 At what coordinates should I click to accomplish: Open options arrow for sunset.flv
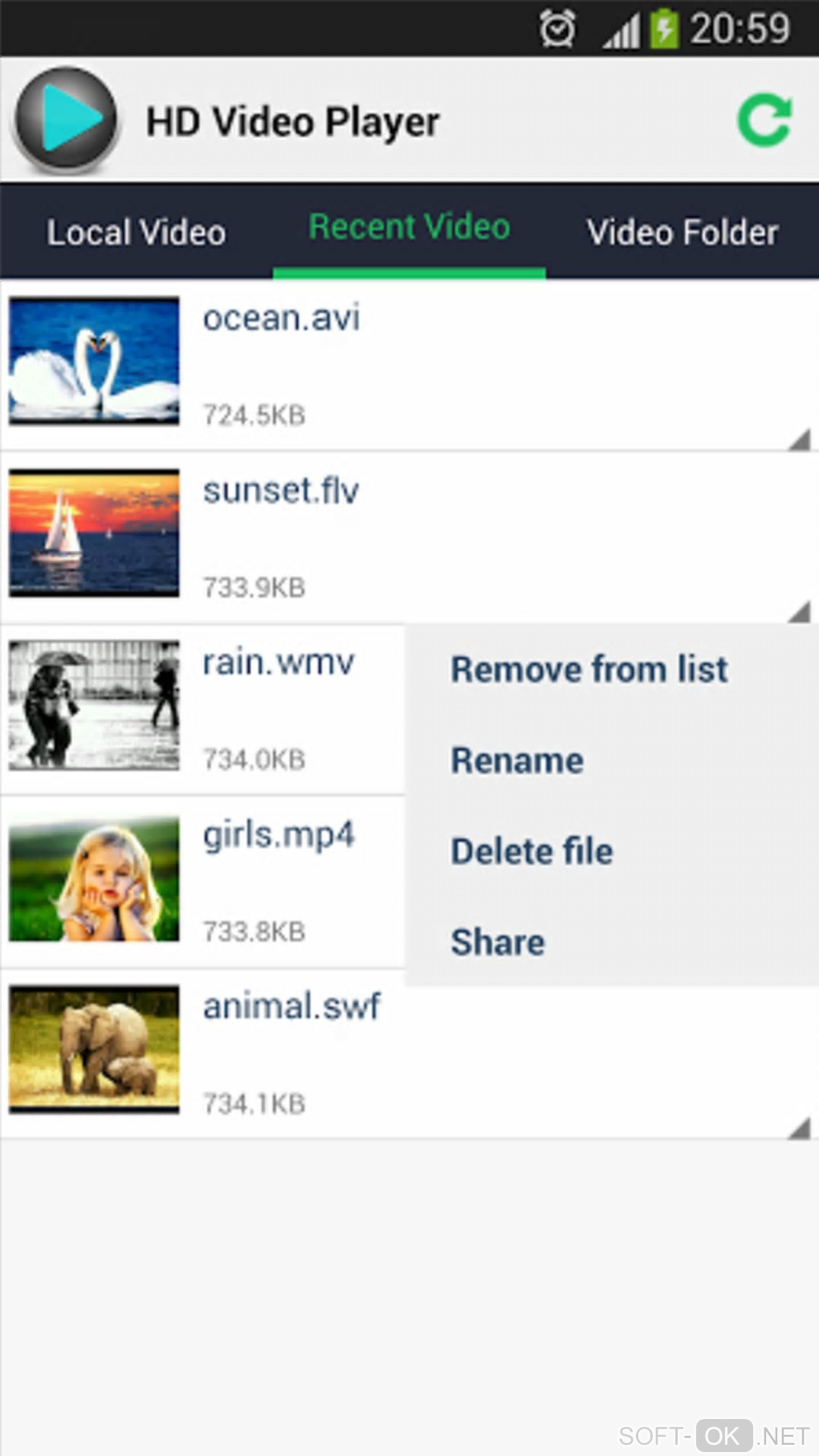click(x=798, y=613)
